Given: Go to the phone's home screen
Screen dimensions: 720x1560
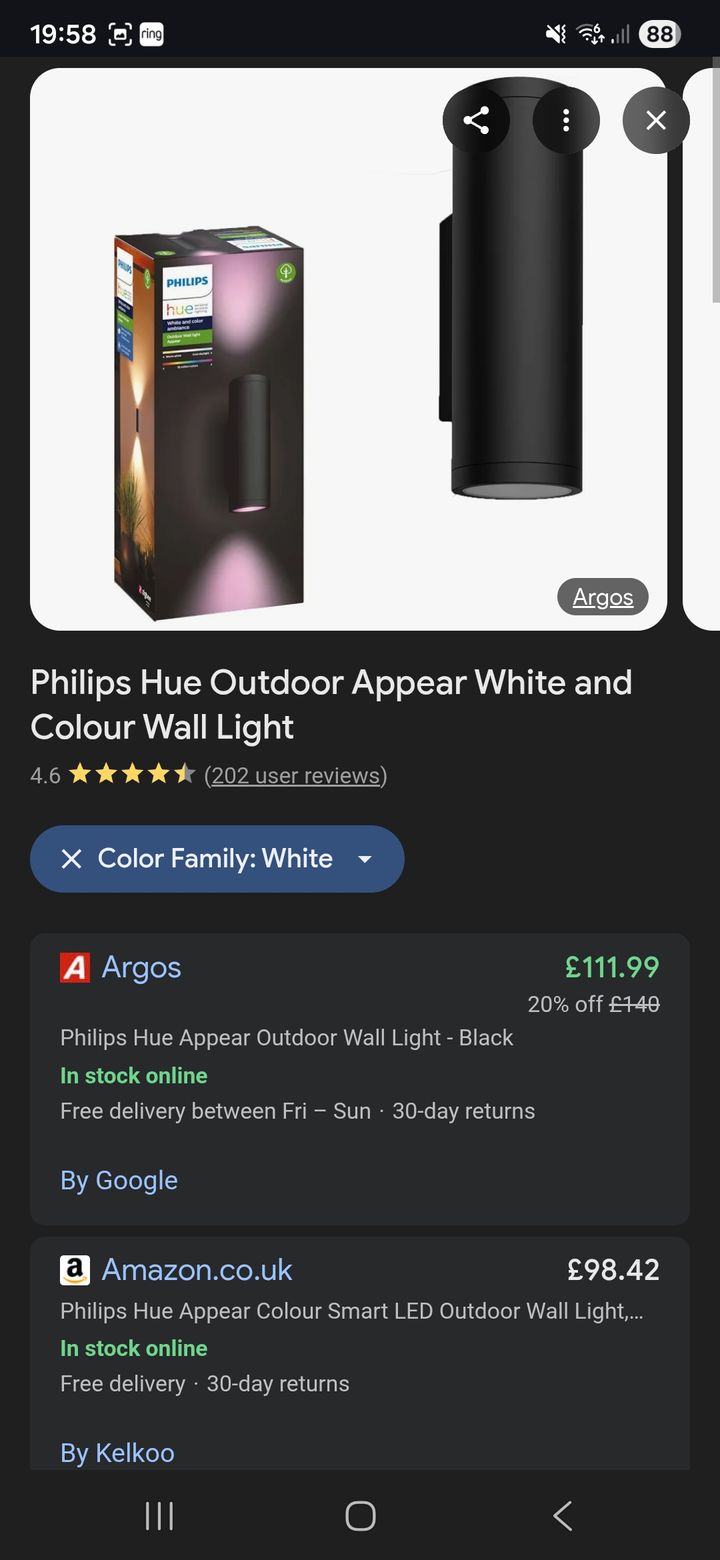Looking at the screenshot, I should pyautogui.click(x=360, y=1516).
